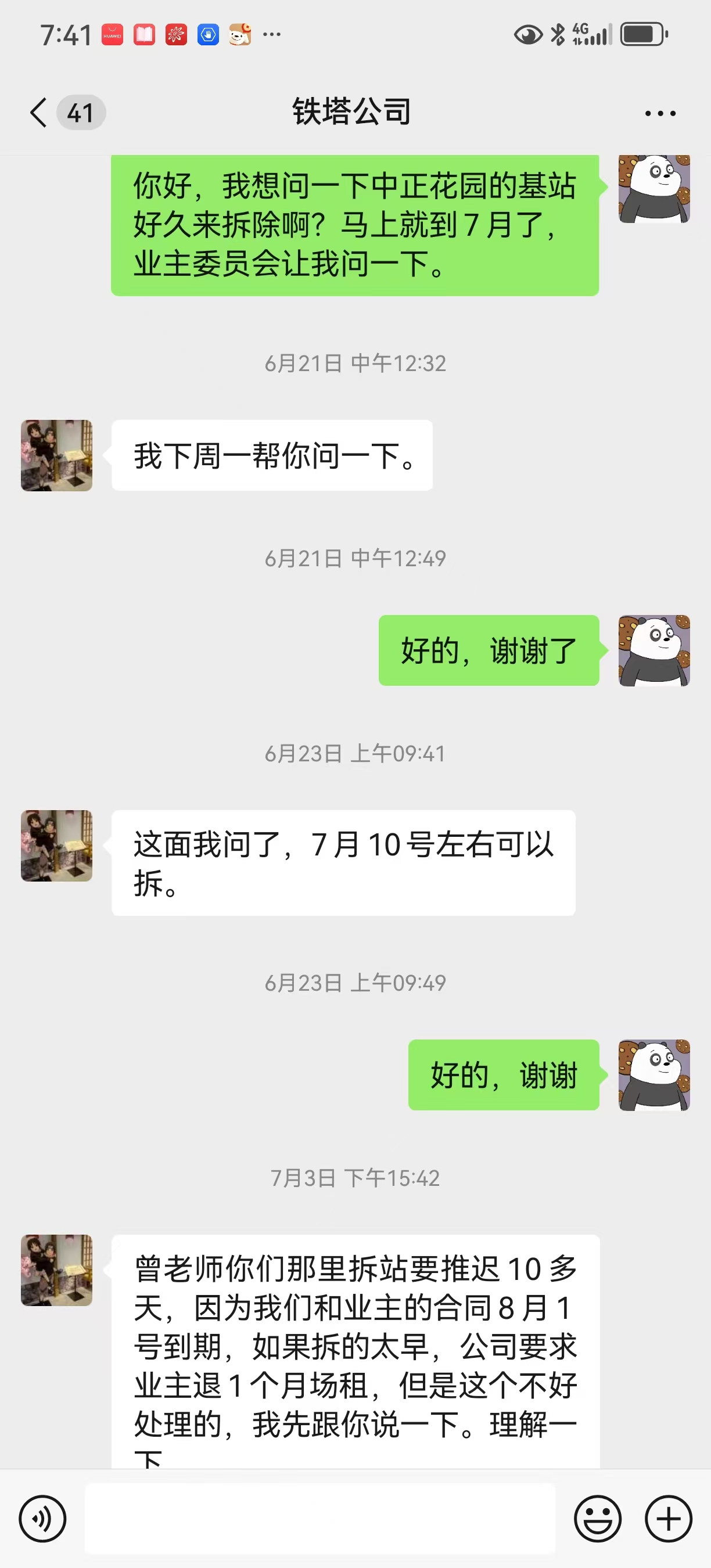This screenshot has height=1568, width=711.
Task: Open the emoji sticker panel
Action: click(597, 1519)
